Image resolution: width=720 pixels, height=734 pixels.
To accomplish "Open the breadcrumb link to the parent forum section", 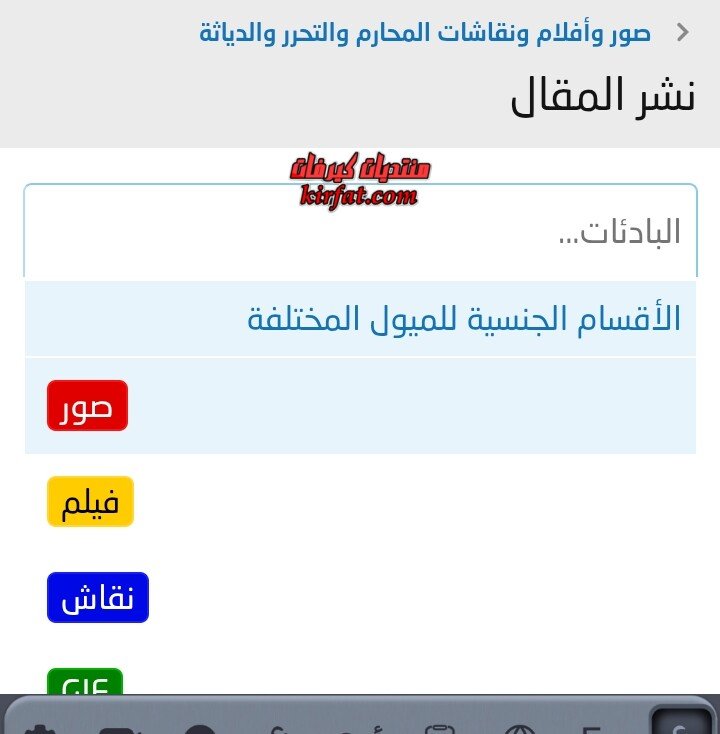I will [x=425, y=33].
